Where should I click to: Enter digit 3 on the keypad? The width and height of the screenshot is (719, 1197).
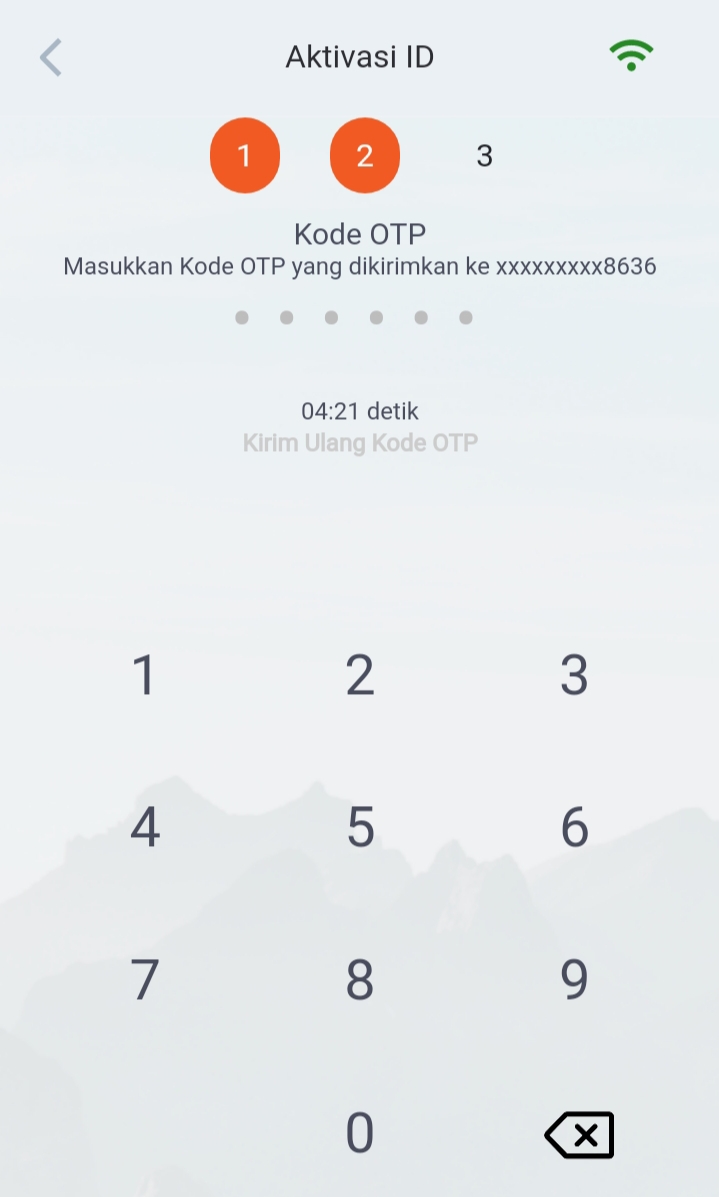pos(574,675)
